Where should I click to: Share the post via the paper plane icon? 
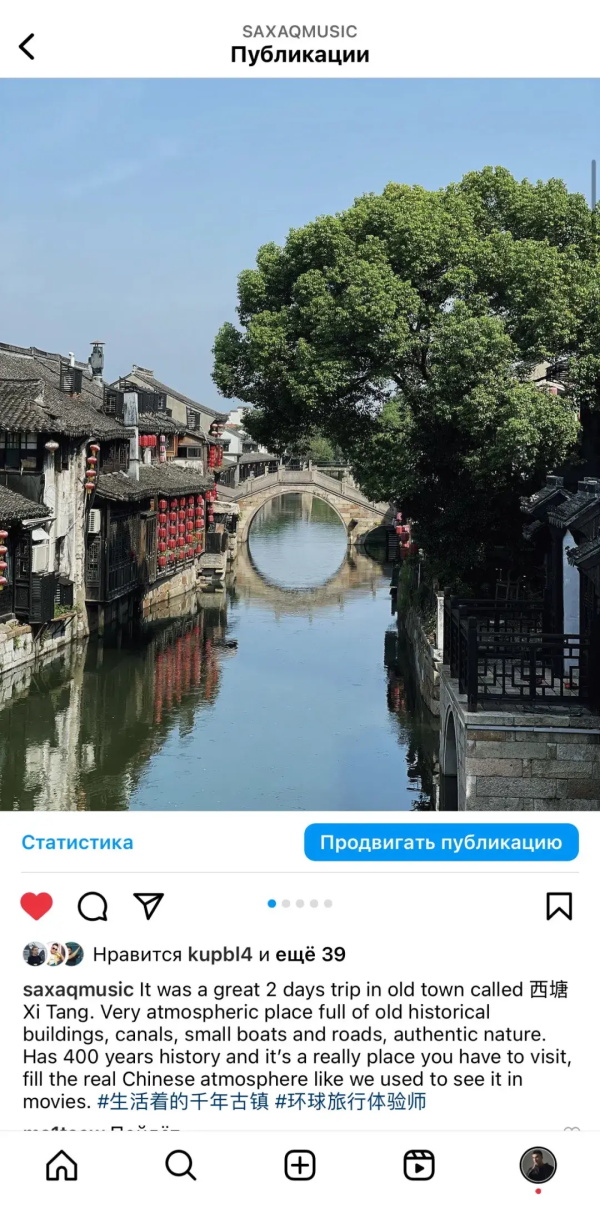[149, 906]
